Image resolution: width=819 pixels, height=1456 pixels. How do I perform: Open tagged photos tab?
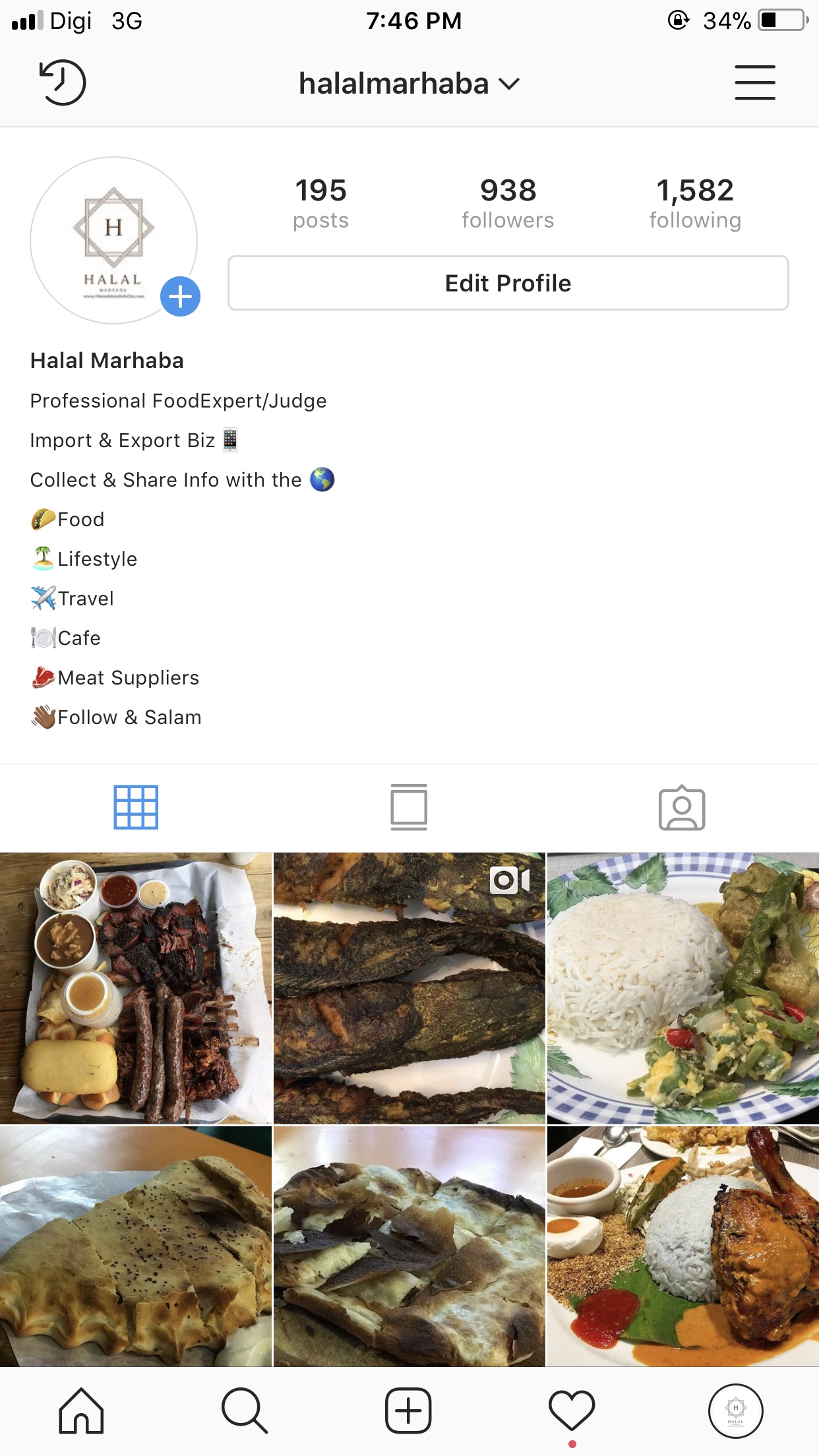(682, 807)
